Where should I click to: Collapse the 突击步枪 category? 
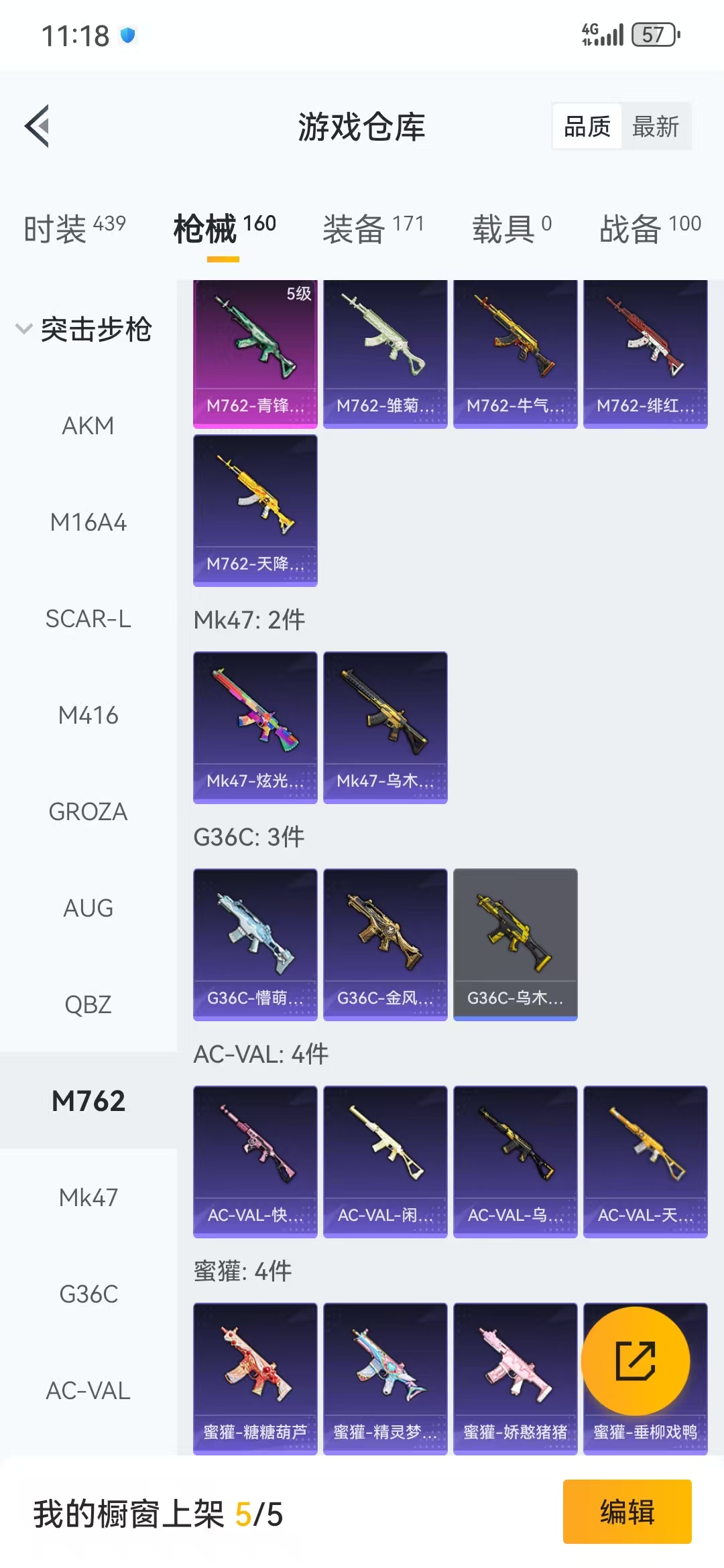coord(84,329)
